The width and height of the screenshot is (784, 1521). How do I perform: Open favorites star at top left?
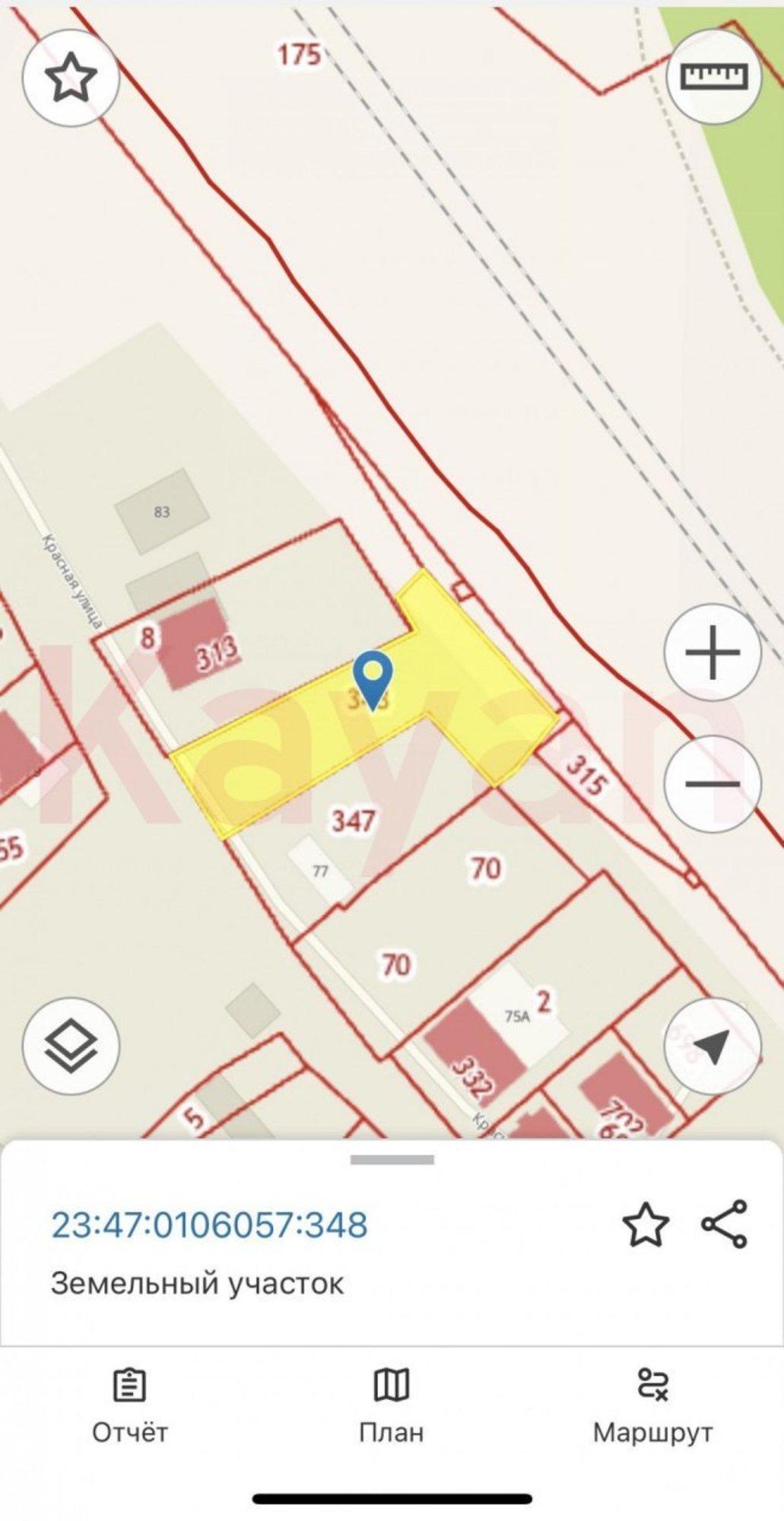(x=71, y=78)
